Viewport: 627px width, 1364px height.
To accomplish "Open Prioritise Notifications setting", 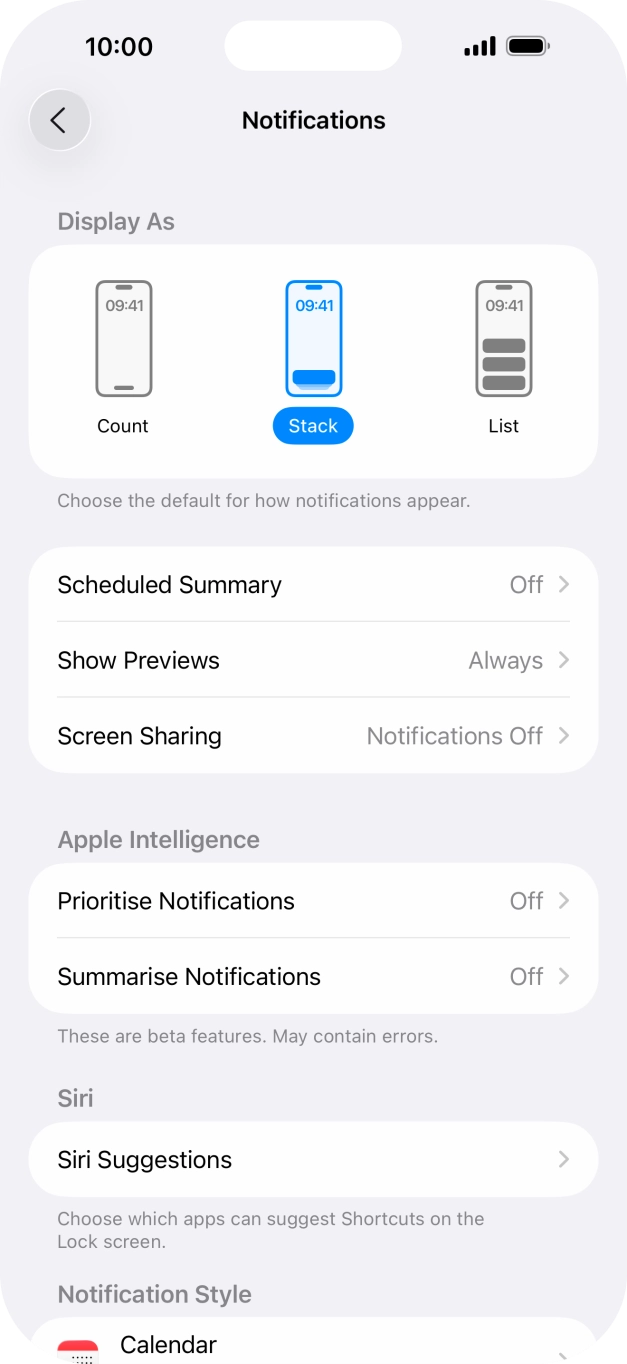I will [313, 901].
